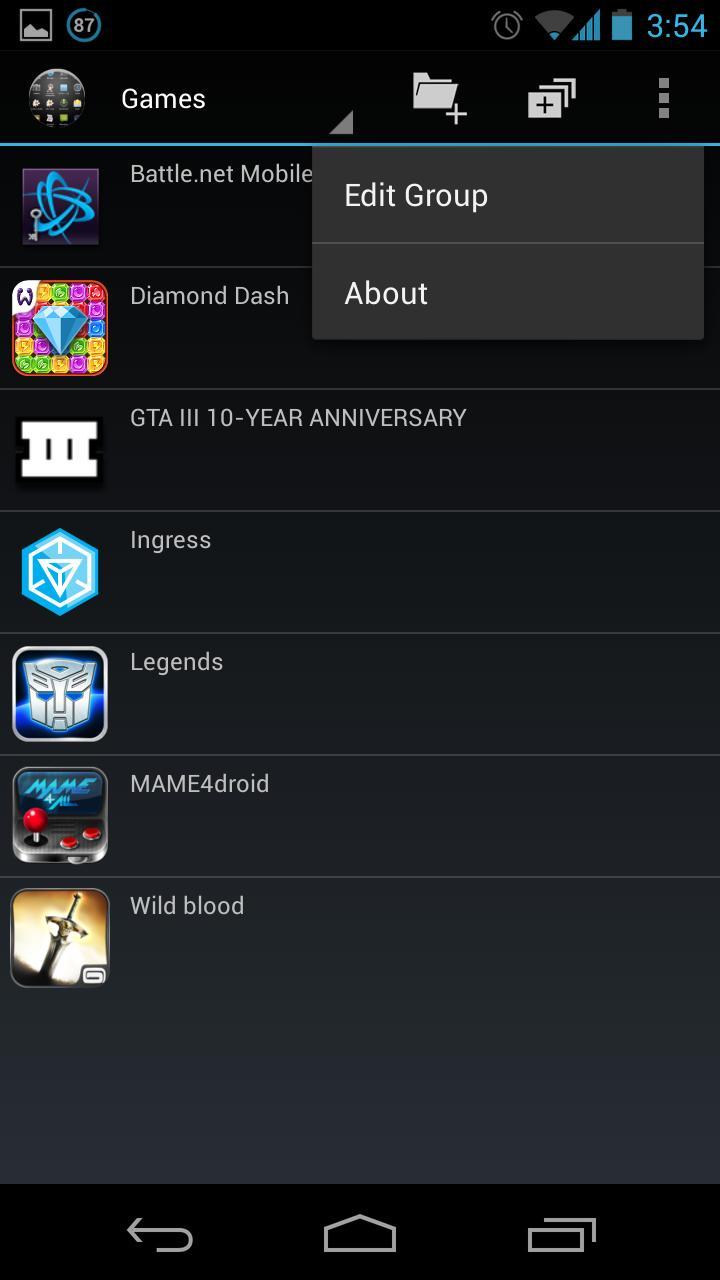Launch MAME4droid arcade emulator icon

pyautogui.click(x=59, y=815)
